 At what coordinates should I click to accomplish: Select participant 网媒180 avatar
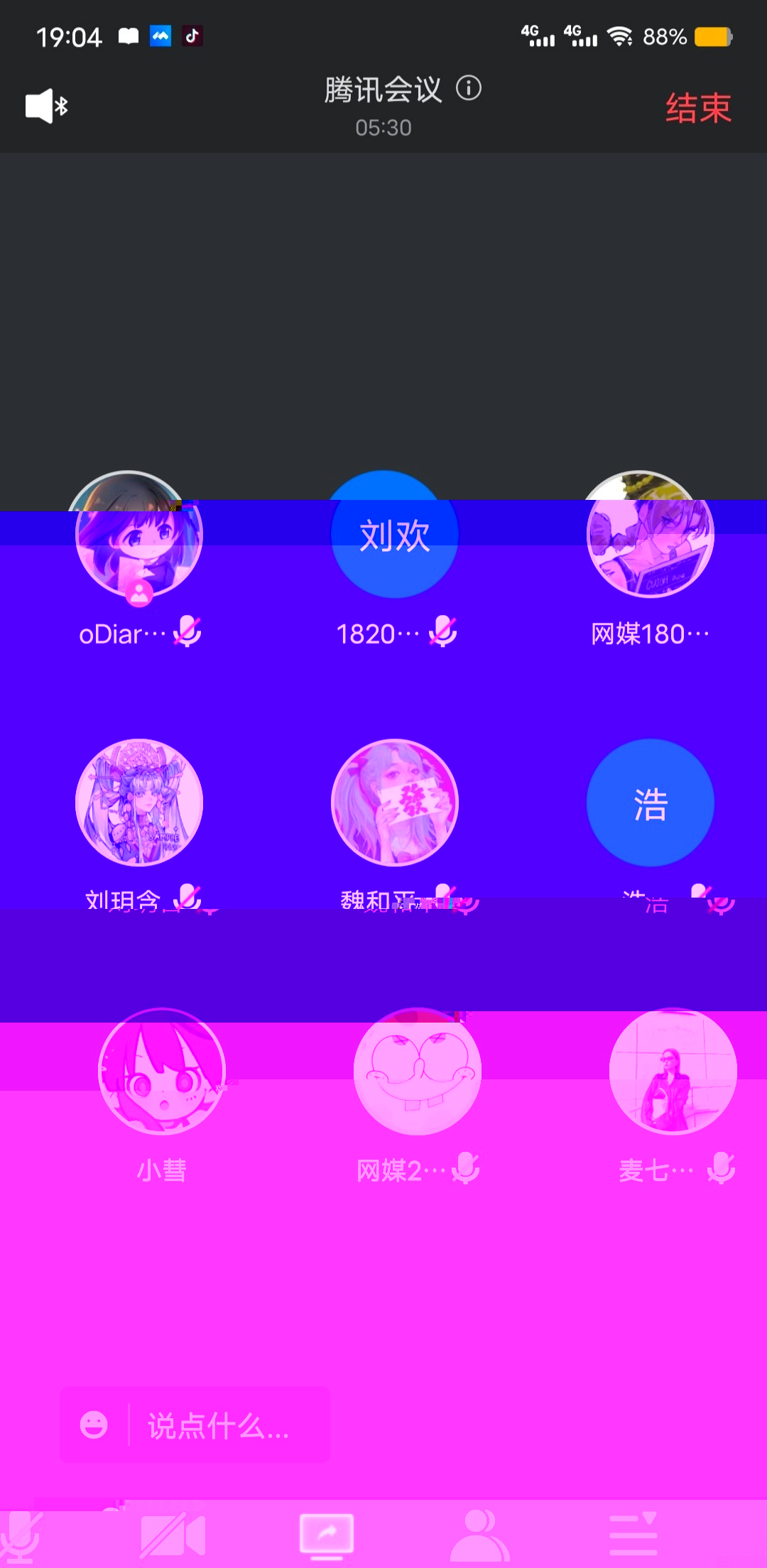click(650, 534)
